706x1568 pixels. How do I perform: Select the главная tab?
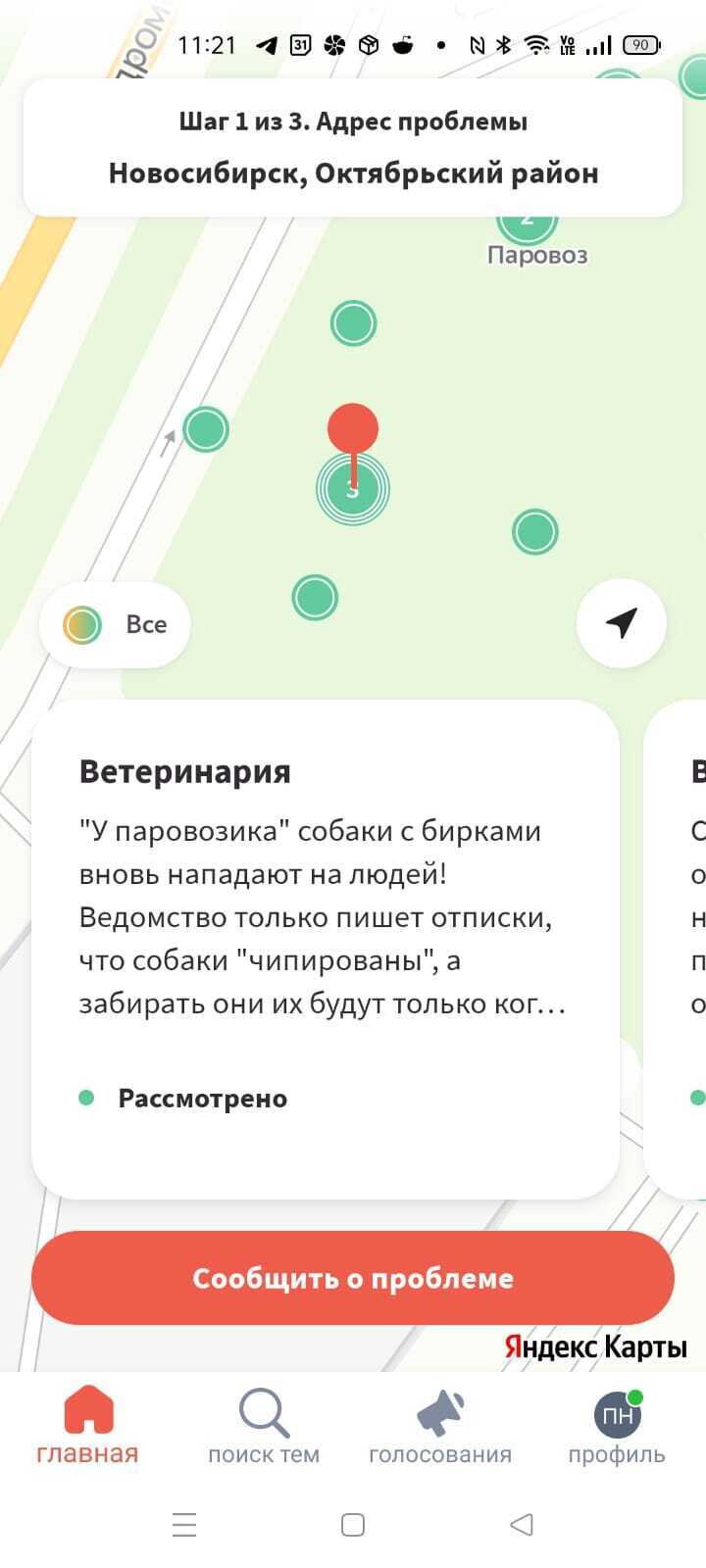click(x=87, y=1427)
